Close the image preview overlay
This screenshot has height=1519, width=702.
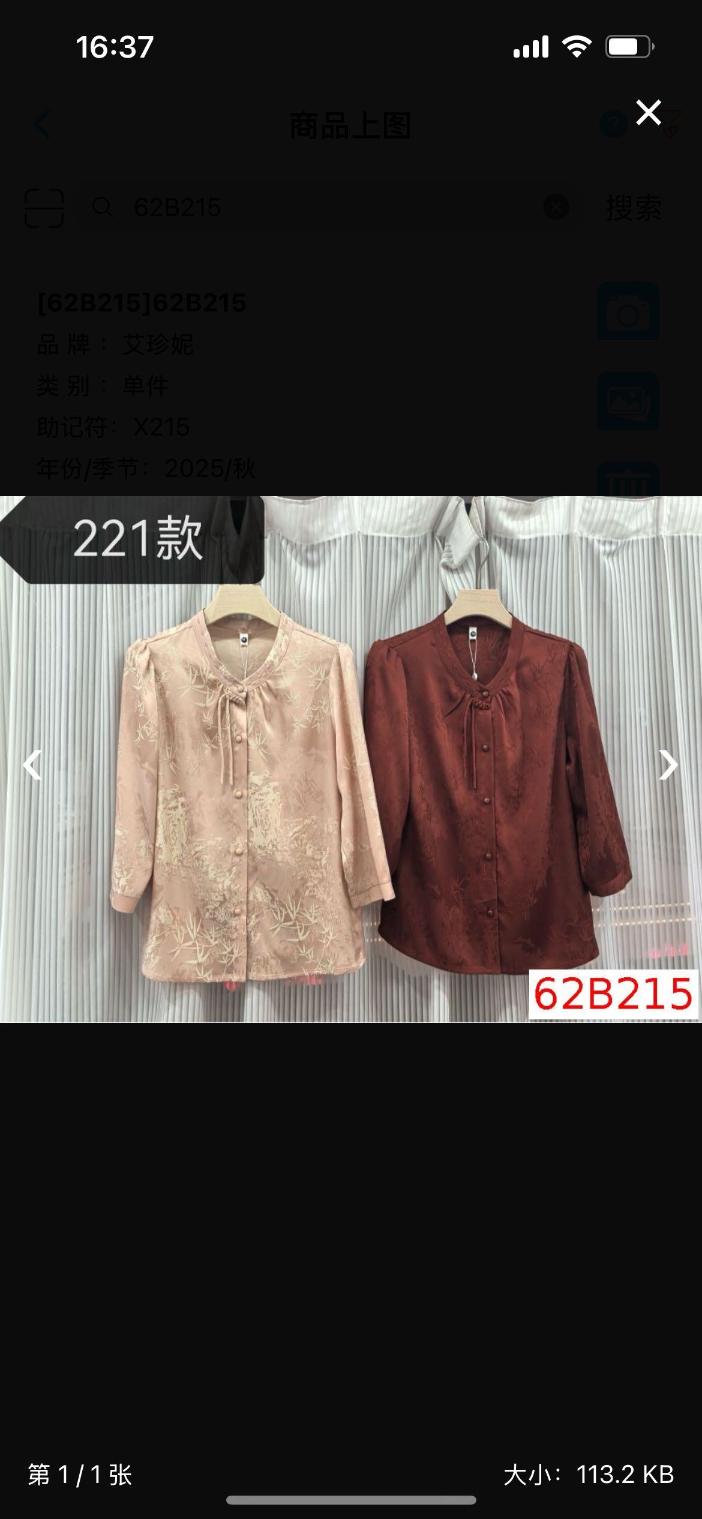pos(648,113)
